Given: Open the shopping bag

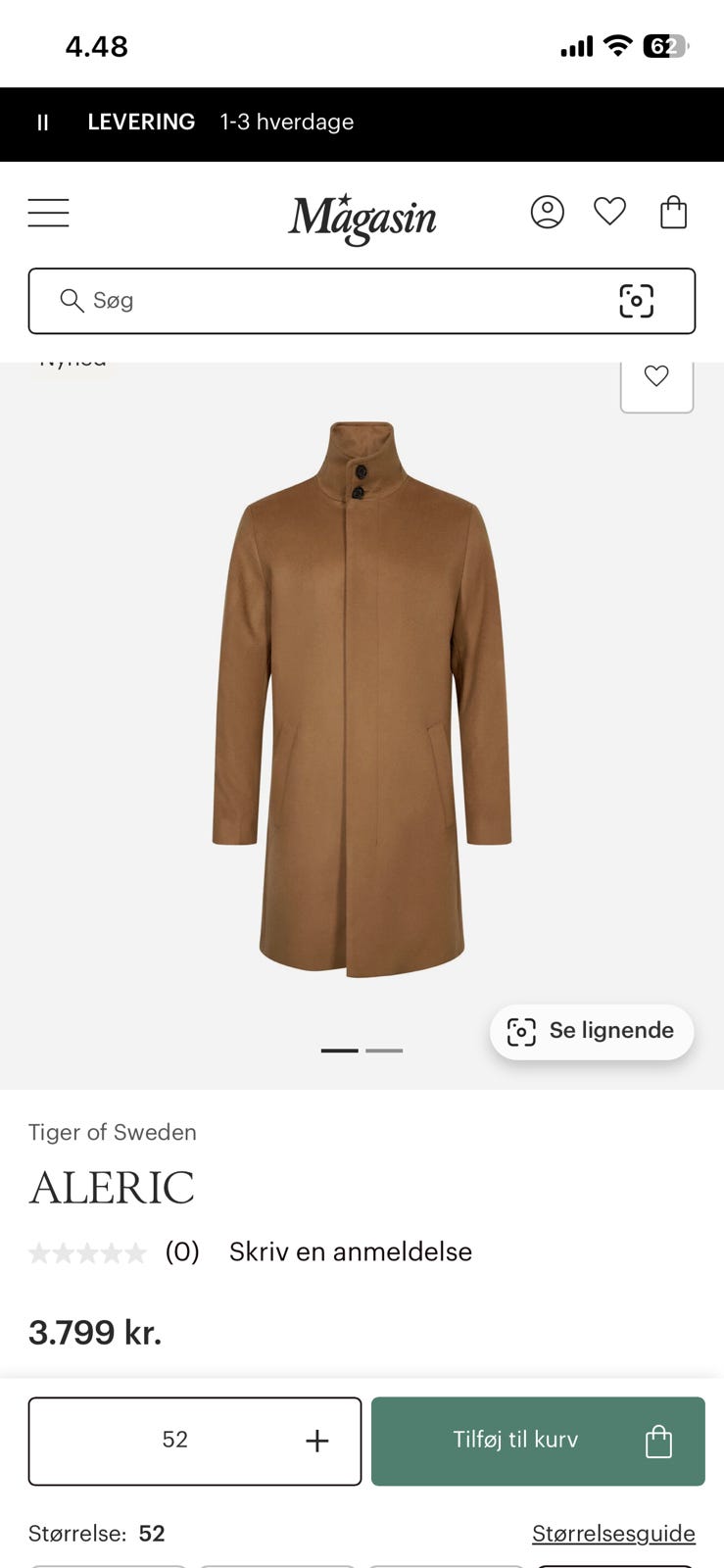Looking at the screenshot, I should point(674,212).
